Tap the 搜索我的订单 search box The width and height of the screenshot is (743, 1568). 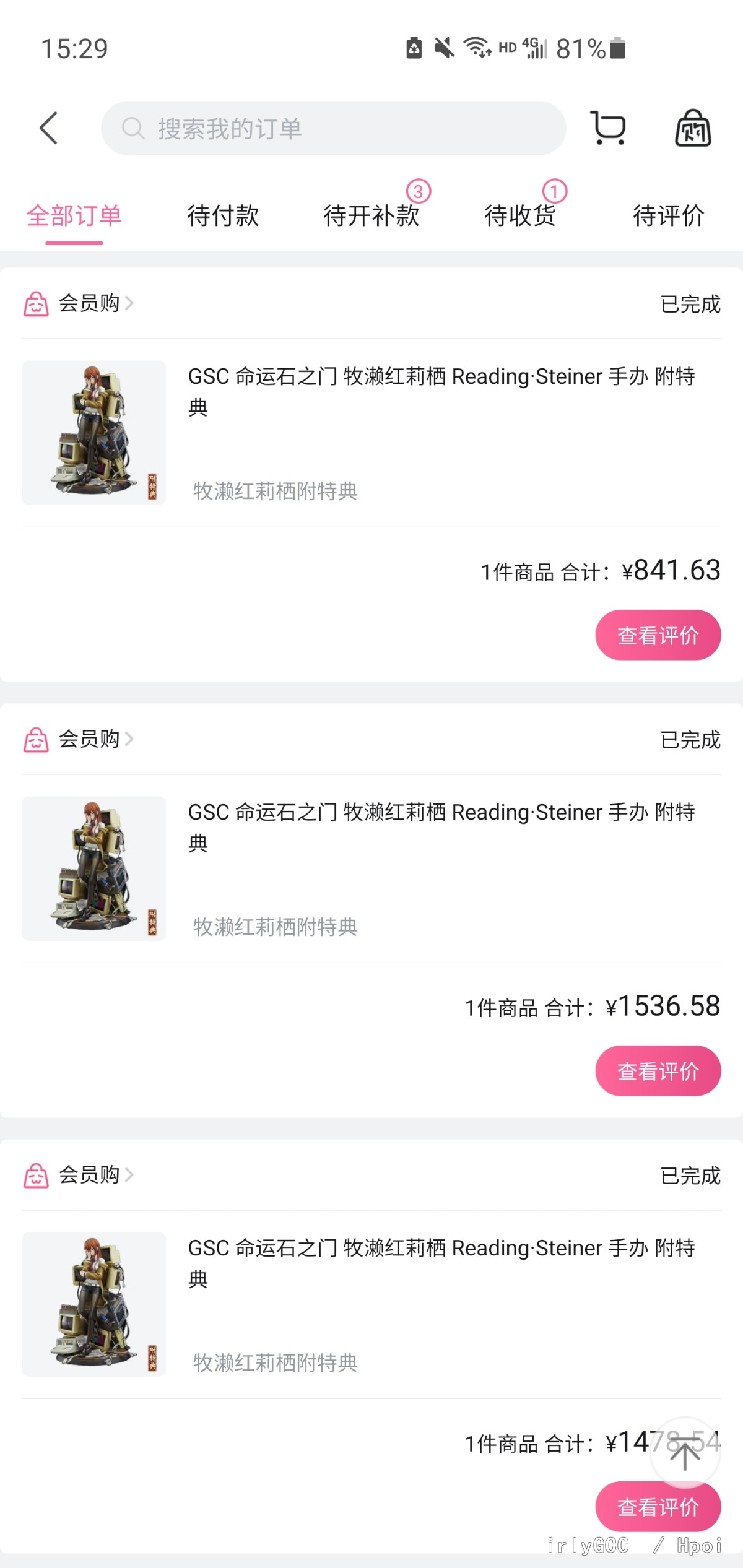(333, 128)
